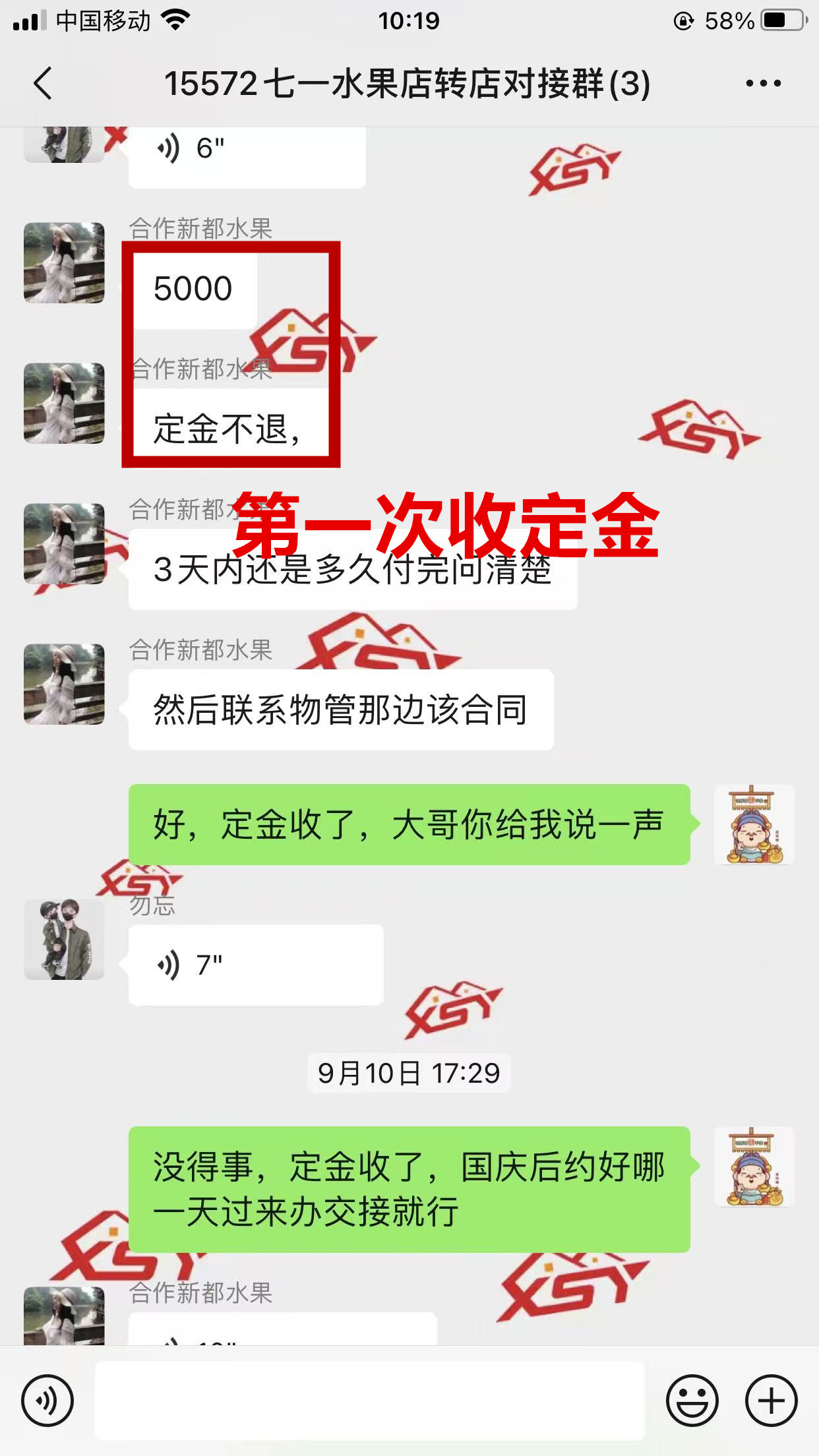Focus the message text field
The image size is (819, 1456).
[369, 1400]
